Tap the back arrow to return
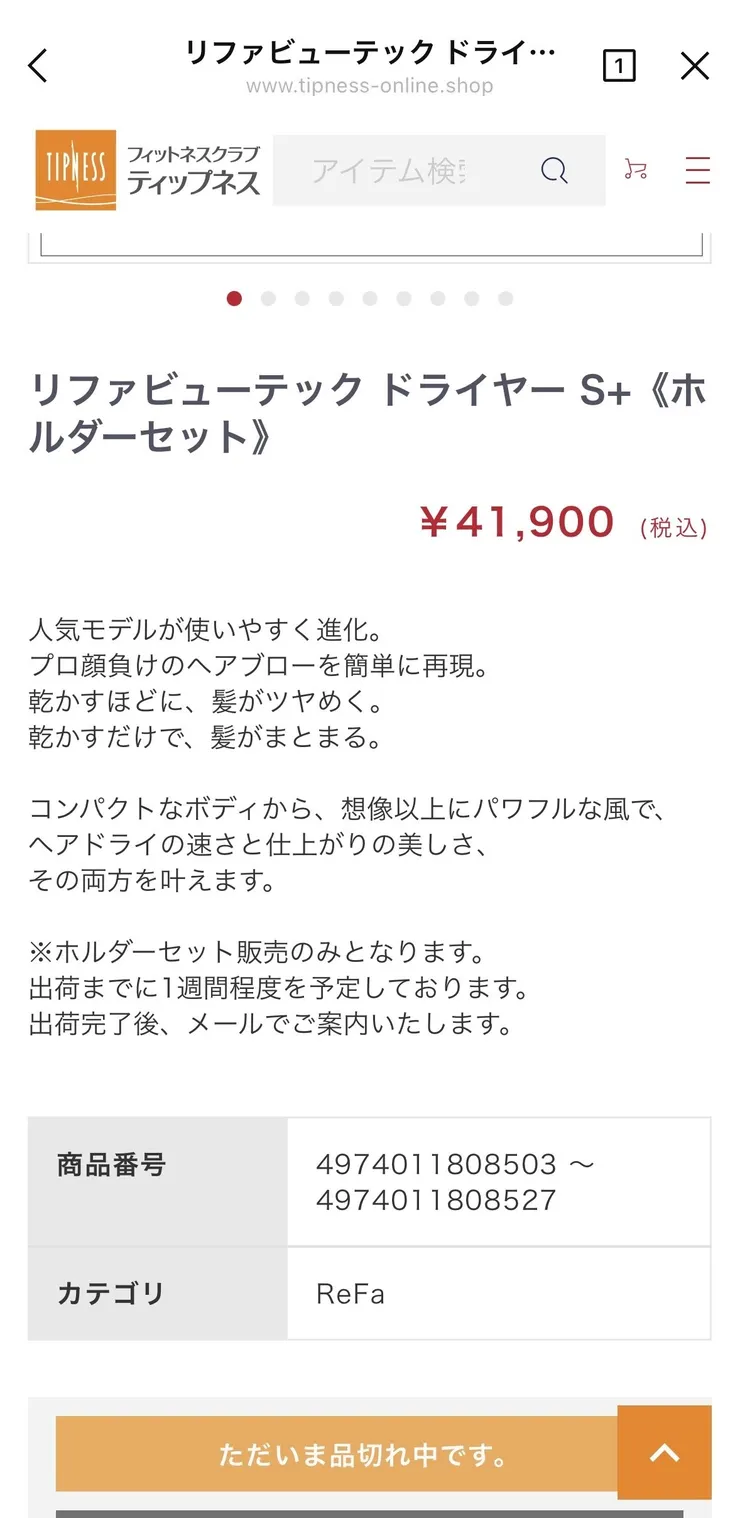This screenshot has height=1518, width=740. pos(37,65)
